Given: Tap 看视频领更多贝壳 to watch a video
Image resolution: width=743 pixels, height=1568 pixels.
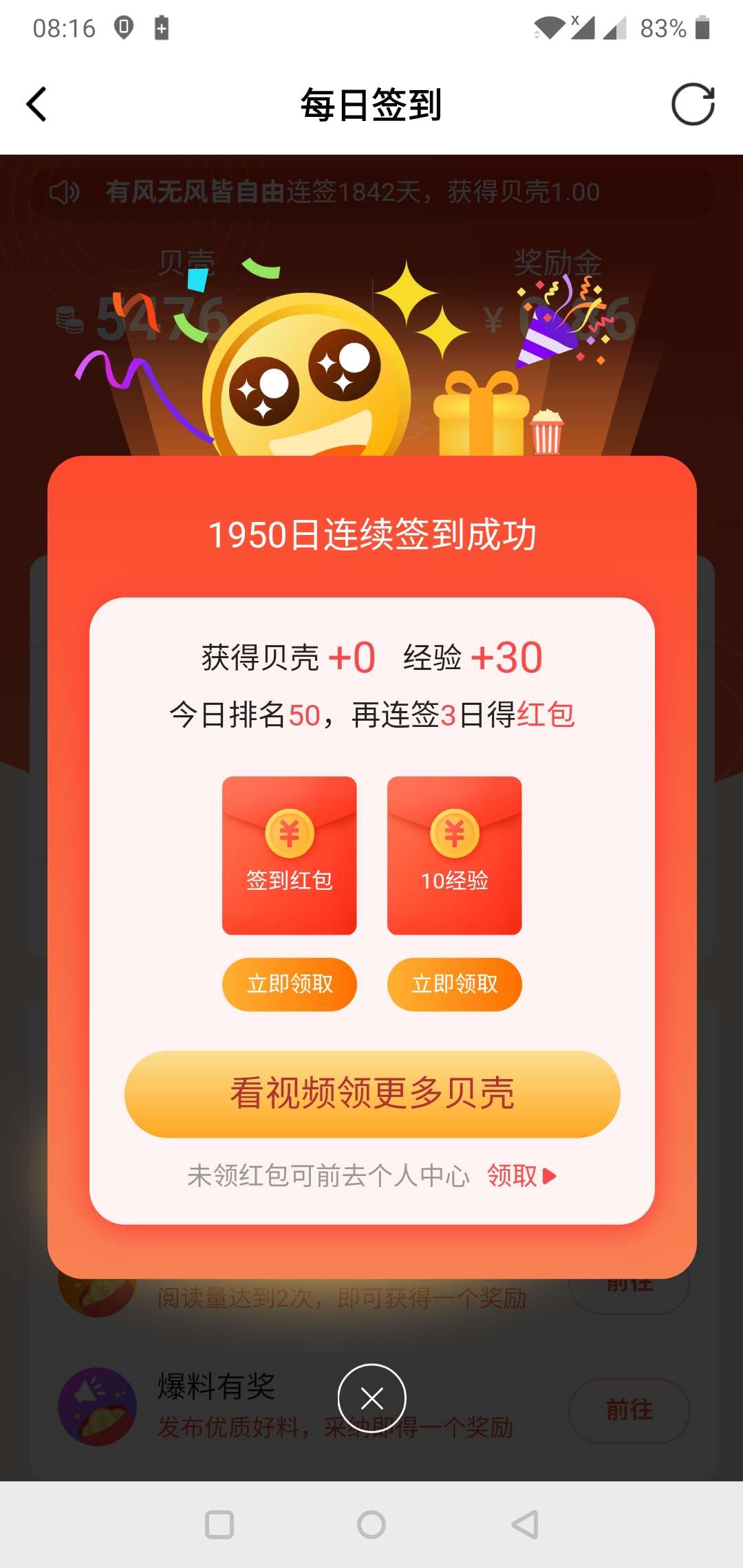Looking at the screenshot, I should coord(371,1093).
